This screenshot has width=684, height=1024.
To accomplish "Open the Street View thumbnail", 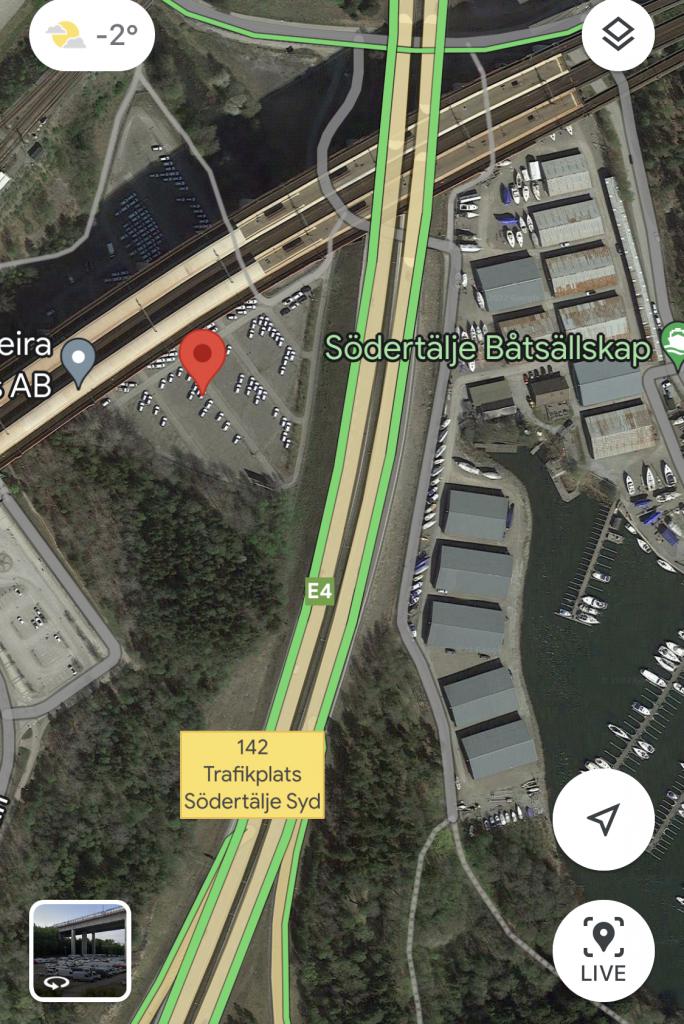I will (x=80, y=950).
